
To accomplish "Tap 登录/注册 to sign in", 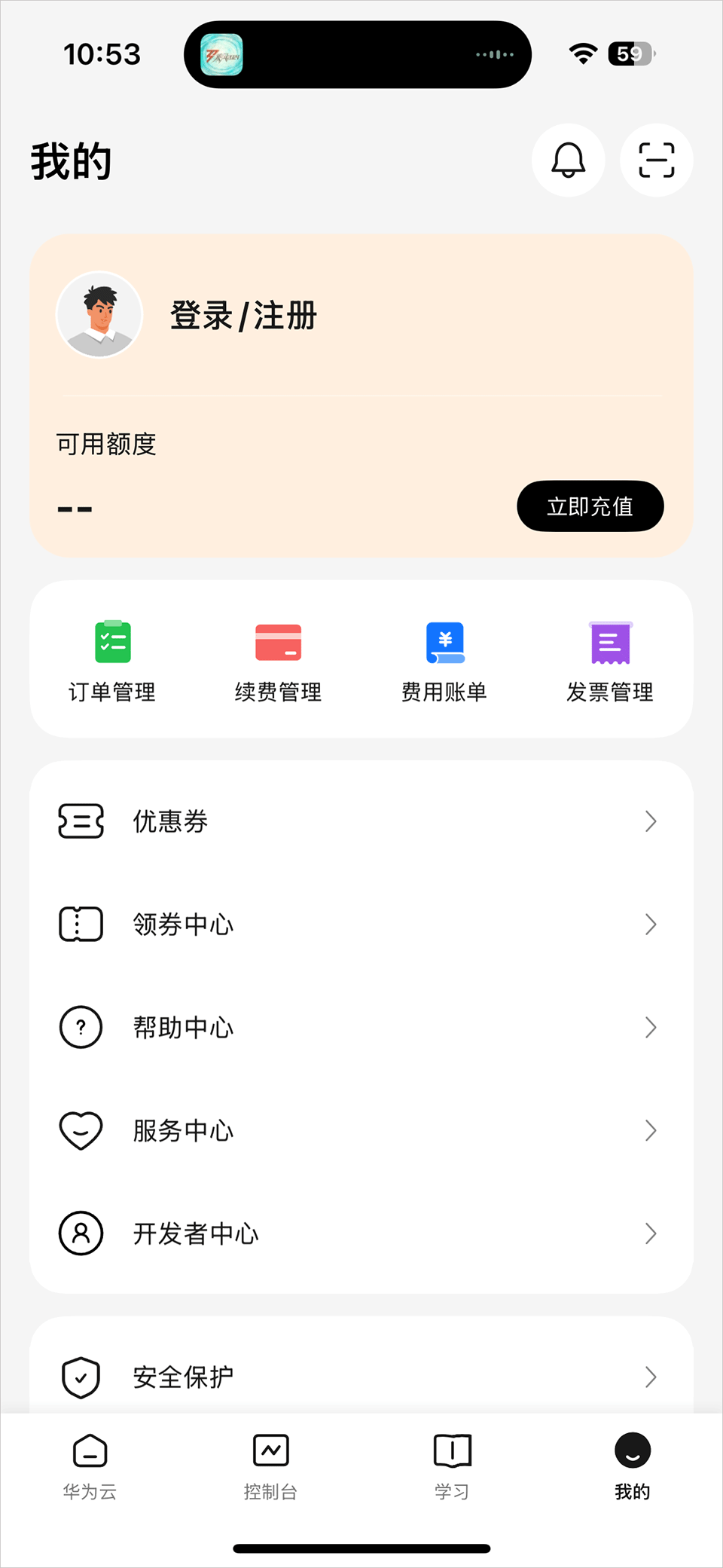I will tap(243, 316).
